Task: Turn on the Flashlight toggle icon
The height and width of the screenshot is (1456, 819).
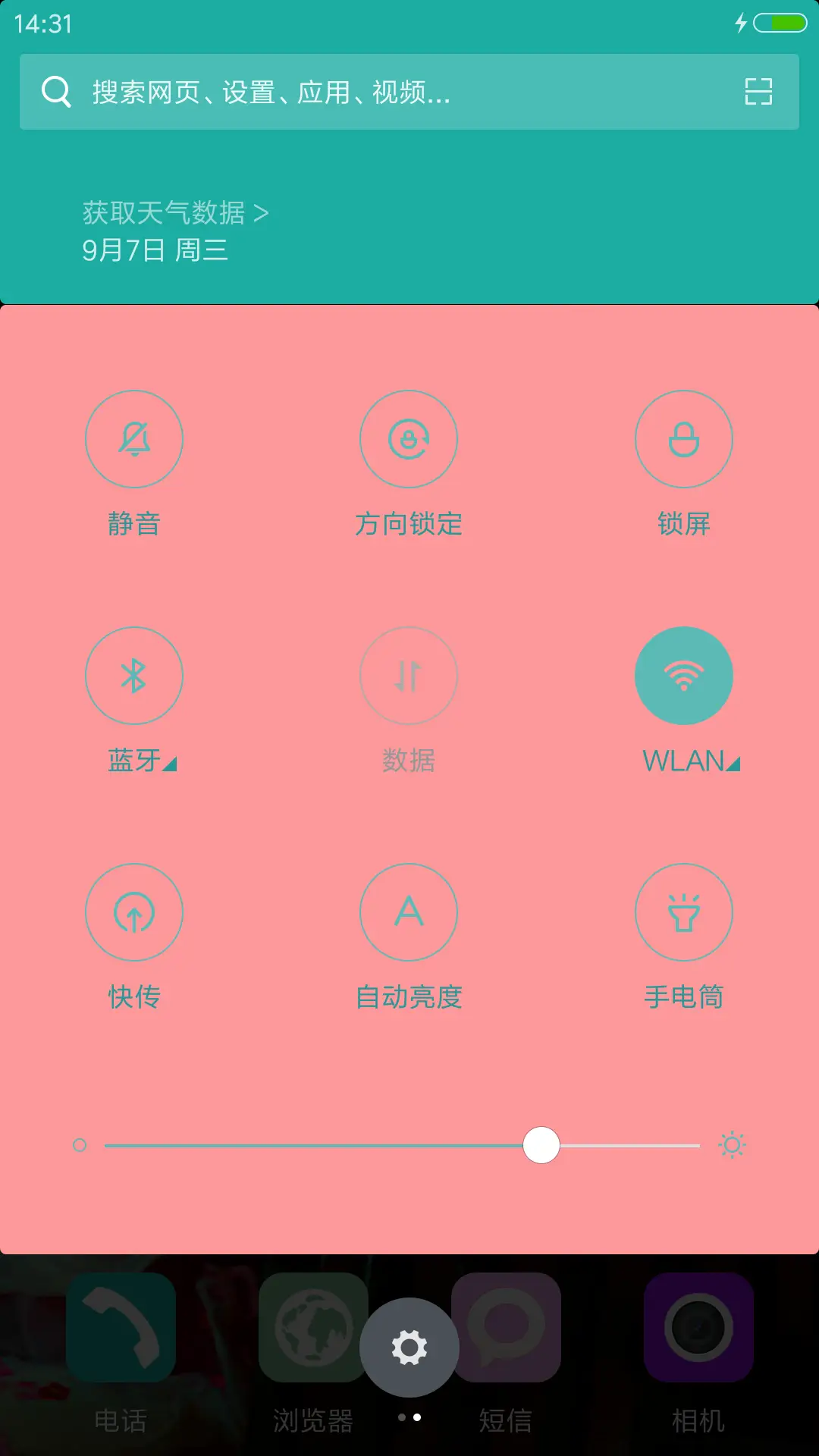Action: tap(683, 913)
